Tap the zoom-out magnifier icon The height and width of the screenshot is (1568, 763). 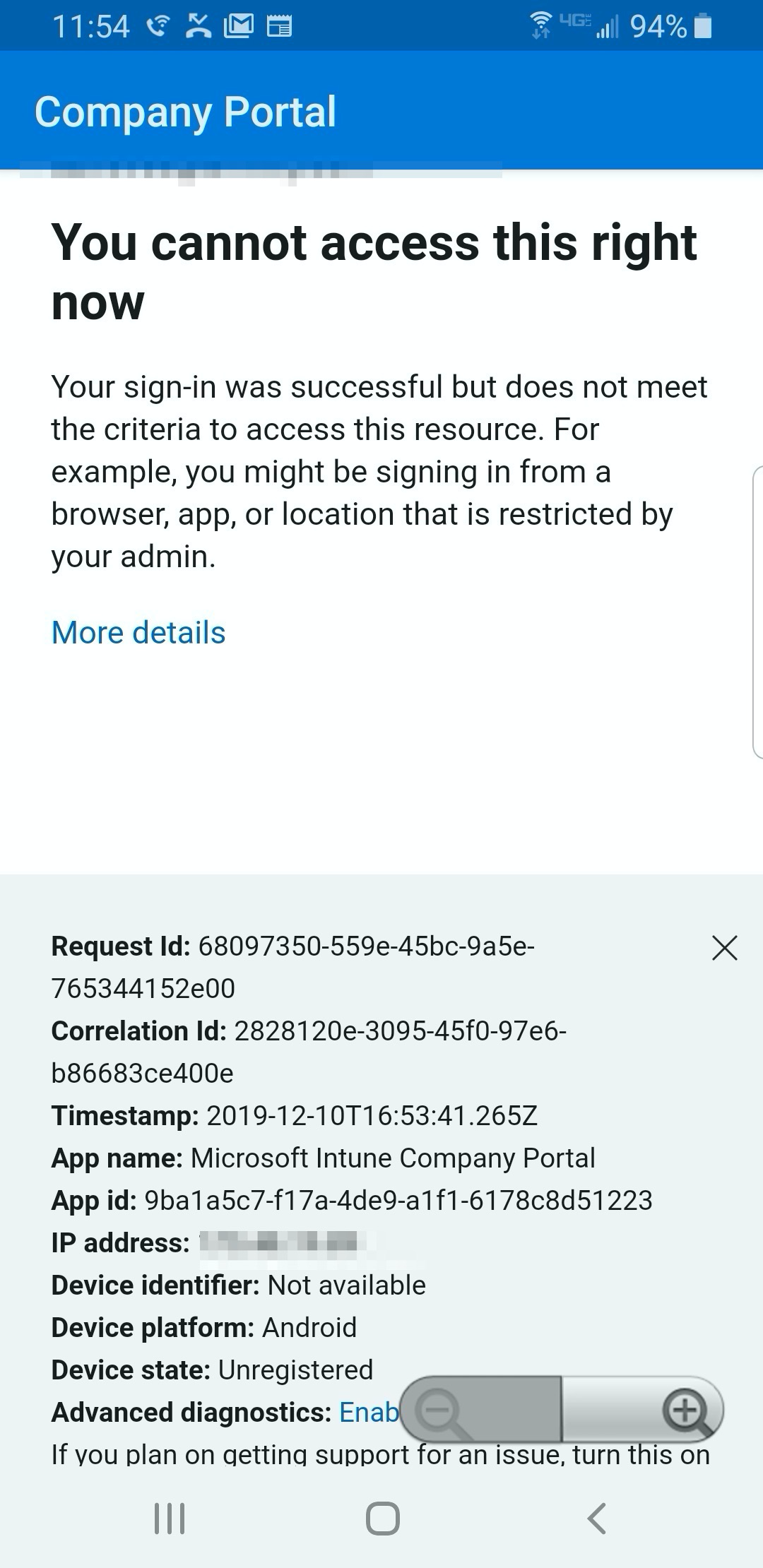[x=439, y=1408]
